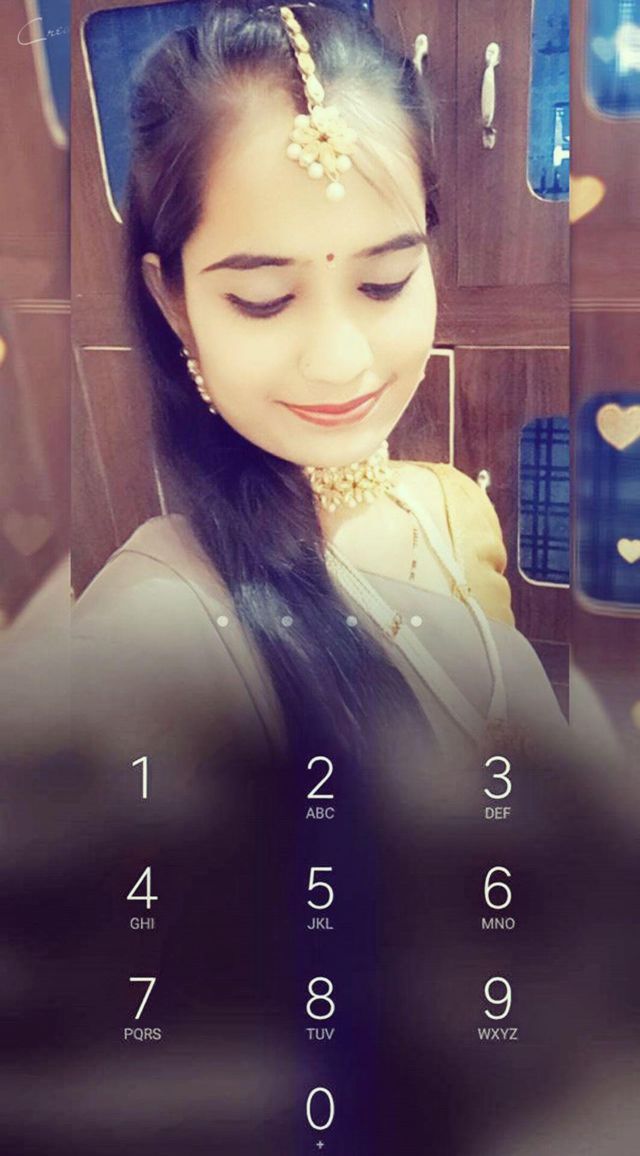Tap the 5 JKL key

tap(320, 898)
